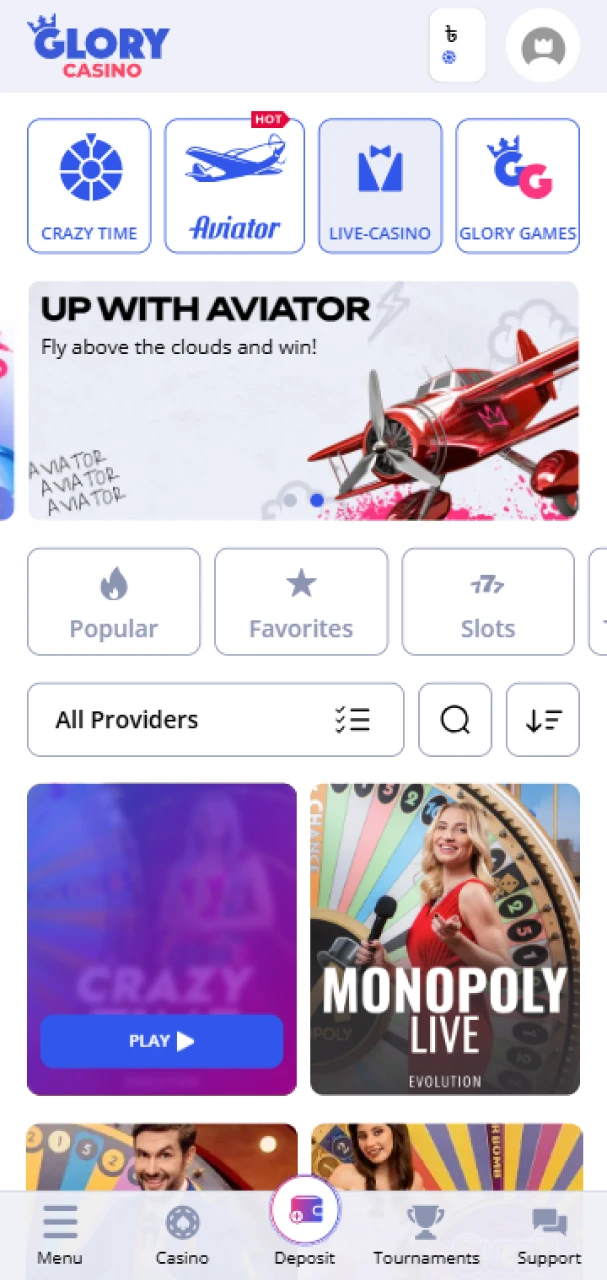
Task: Go to Live-Casino section
Action: [x=380, y=185]
